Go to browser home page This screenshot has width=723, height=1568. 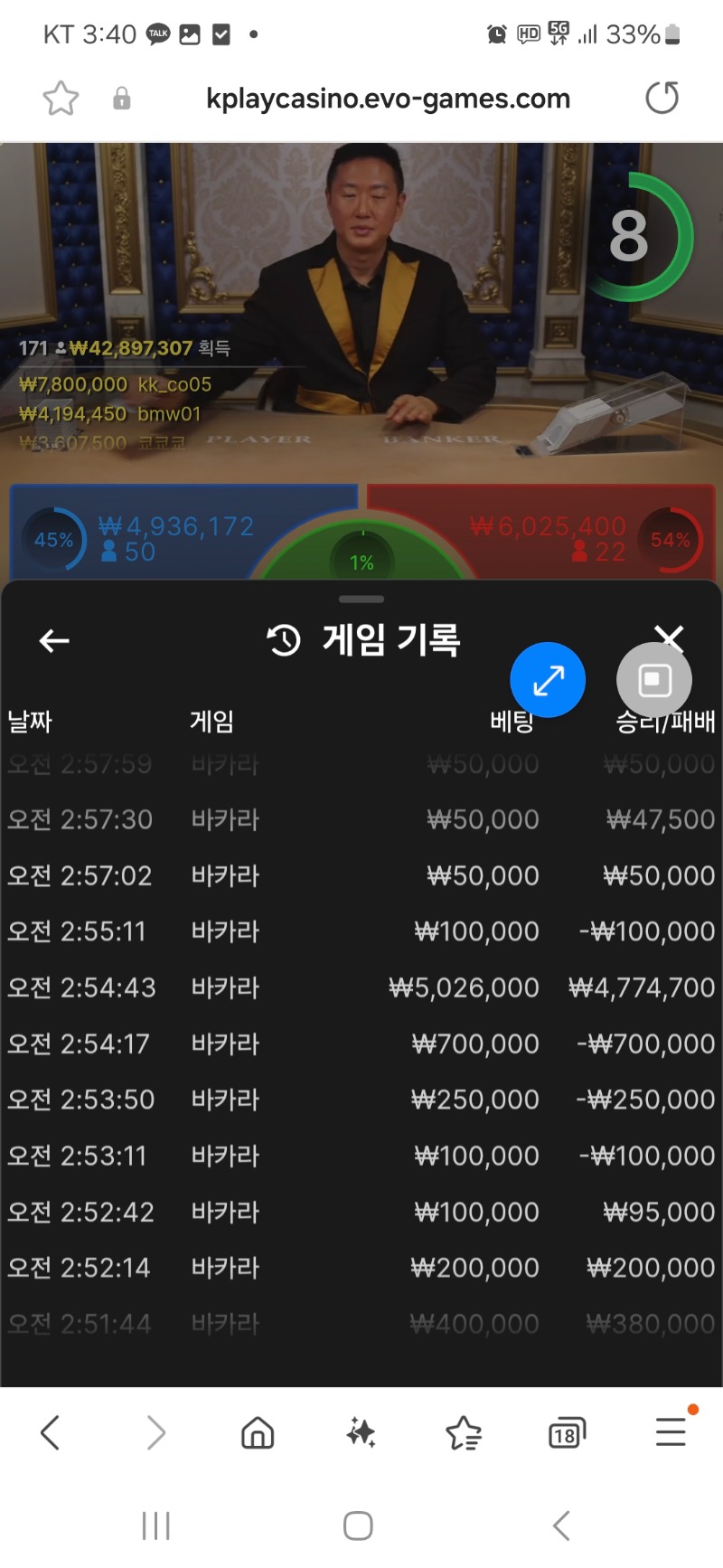pyautogui.click(x=258, y=1432)
